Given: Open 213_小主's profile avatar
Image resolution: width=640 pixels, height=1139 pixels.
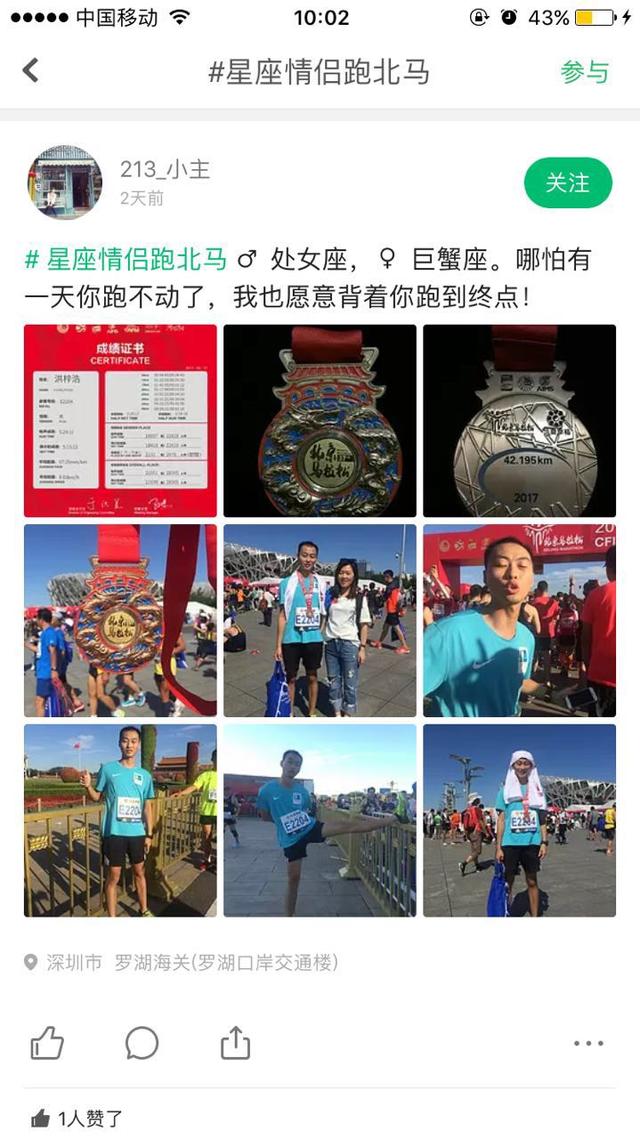Looking at the screenshot, I should point(64,183).
